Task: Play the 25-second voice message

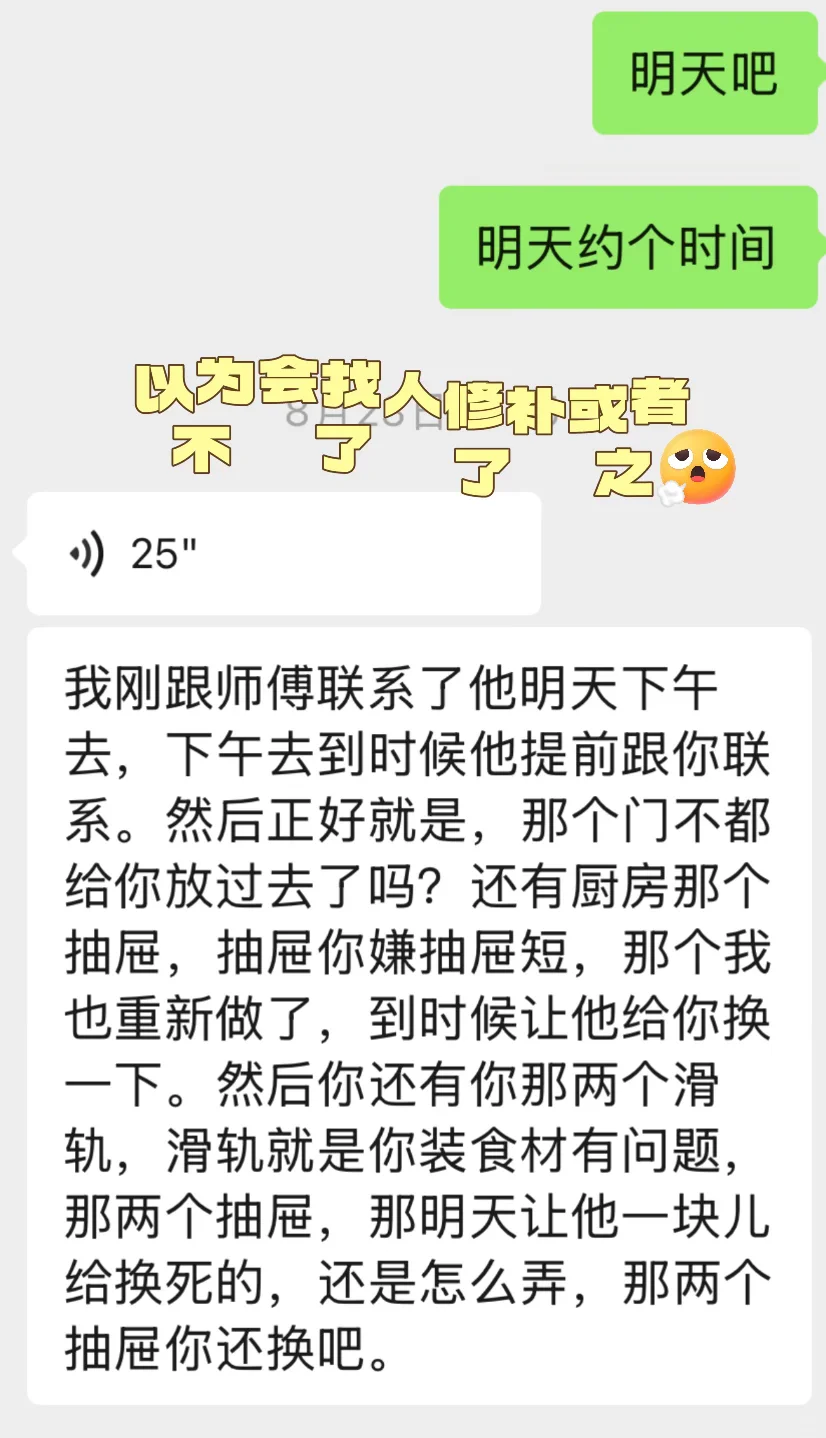Action: click(283, 553)
